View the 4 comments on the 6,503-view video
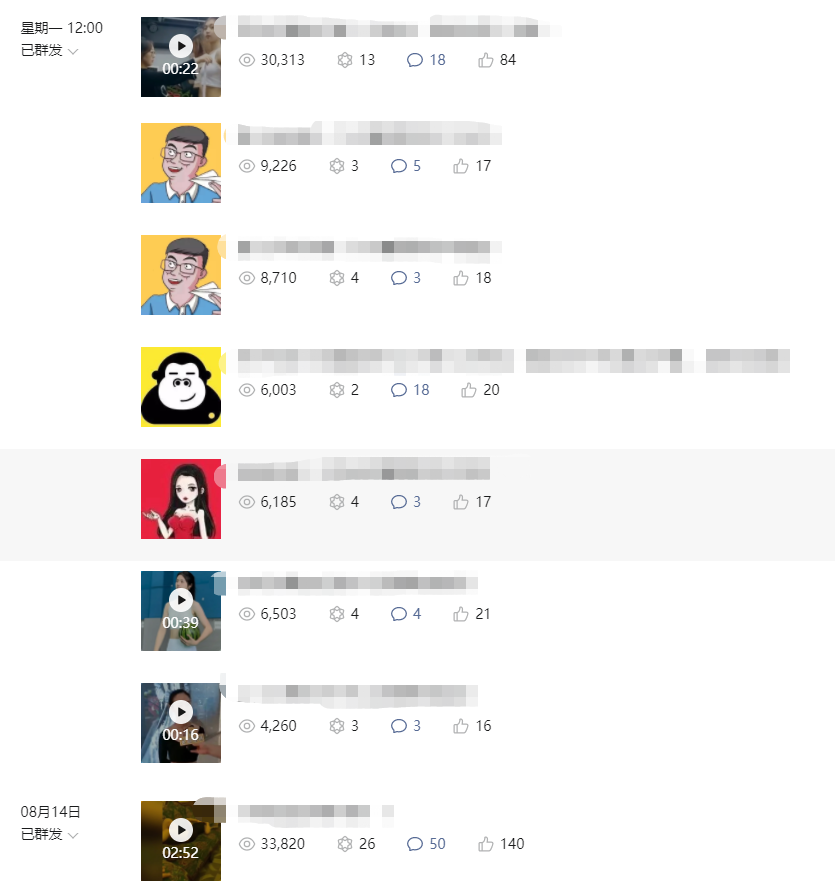This screenshot has width=835, height=886. tap(407, 614)
